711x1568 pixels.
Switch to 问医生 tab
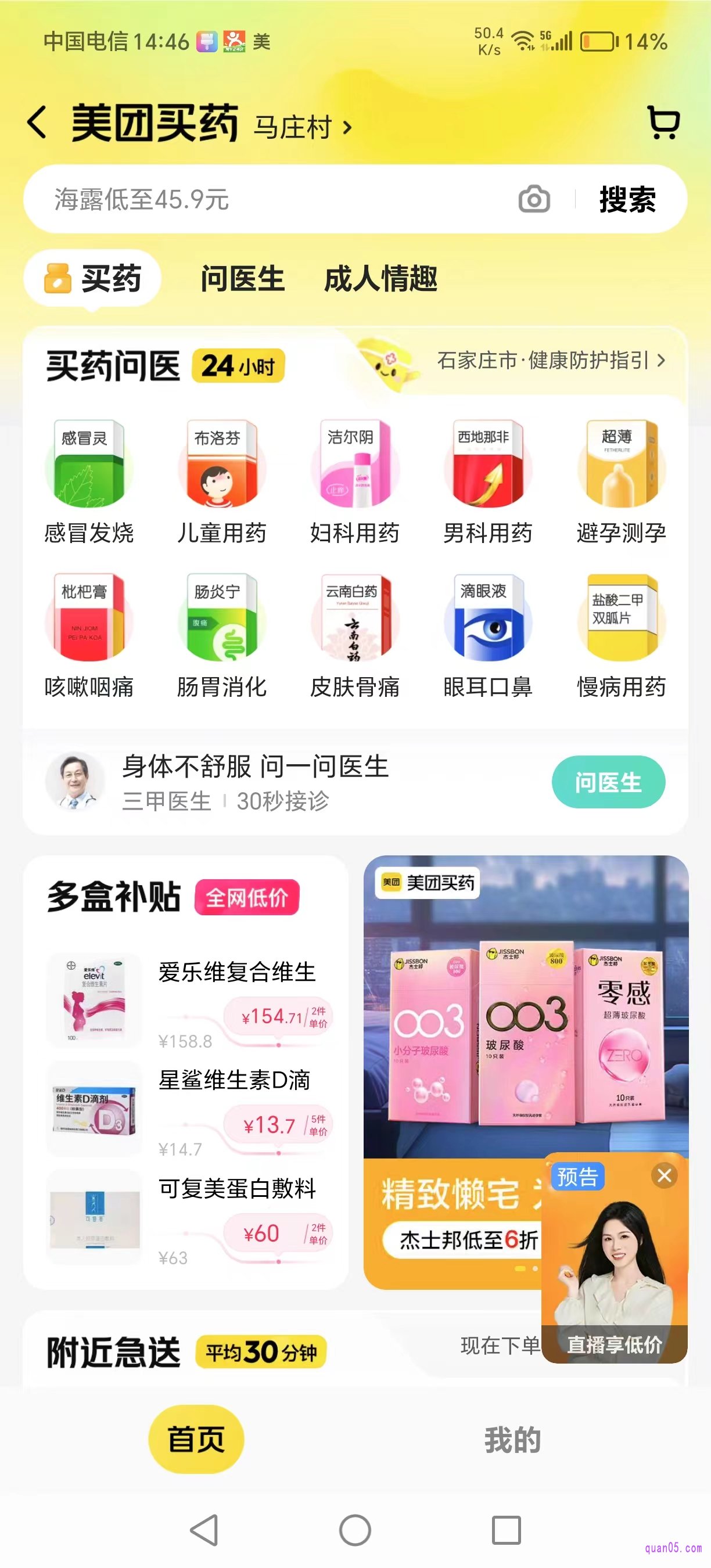click(x=242, y=279)
